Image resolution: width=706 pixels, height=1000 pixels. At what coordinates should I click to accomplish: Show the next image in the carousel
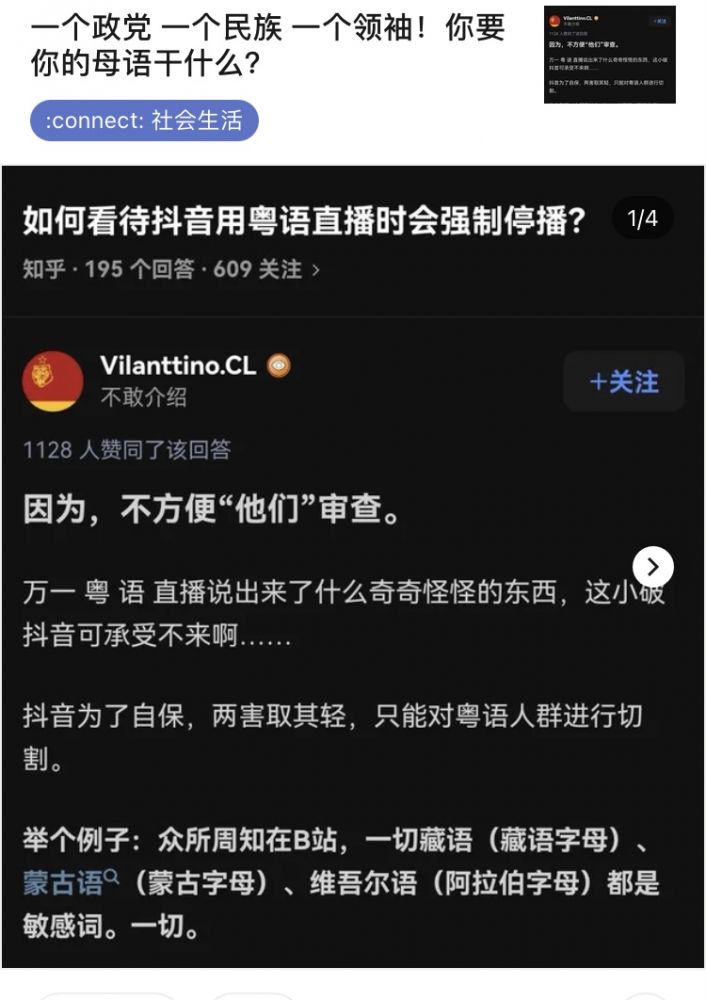[653, 567]
